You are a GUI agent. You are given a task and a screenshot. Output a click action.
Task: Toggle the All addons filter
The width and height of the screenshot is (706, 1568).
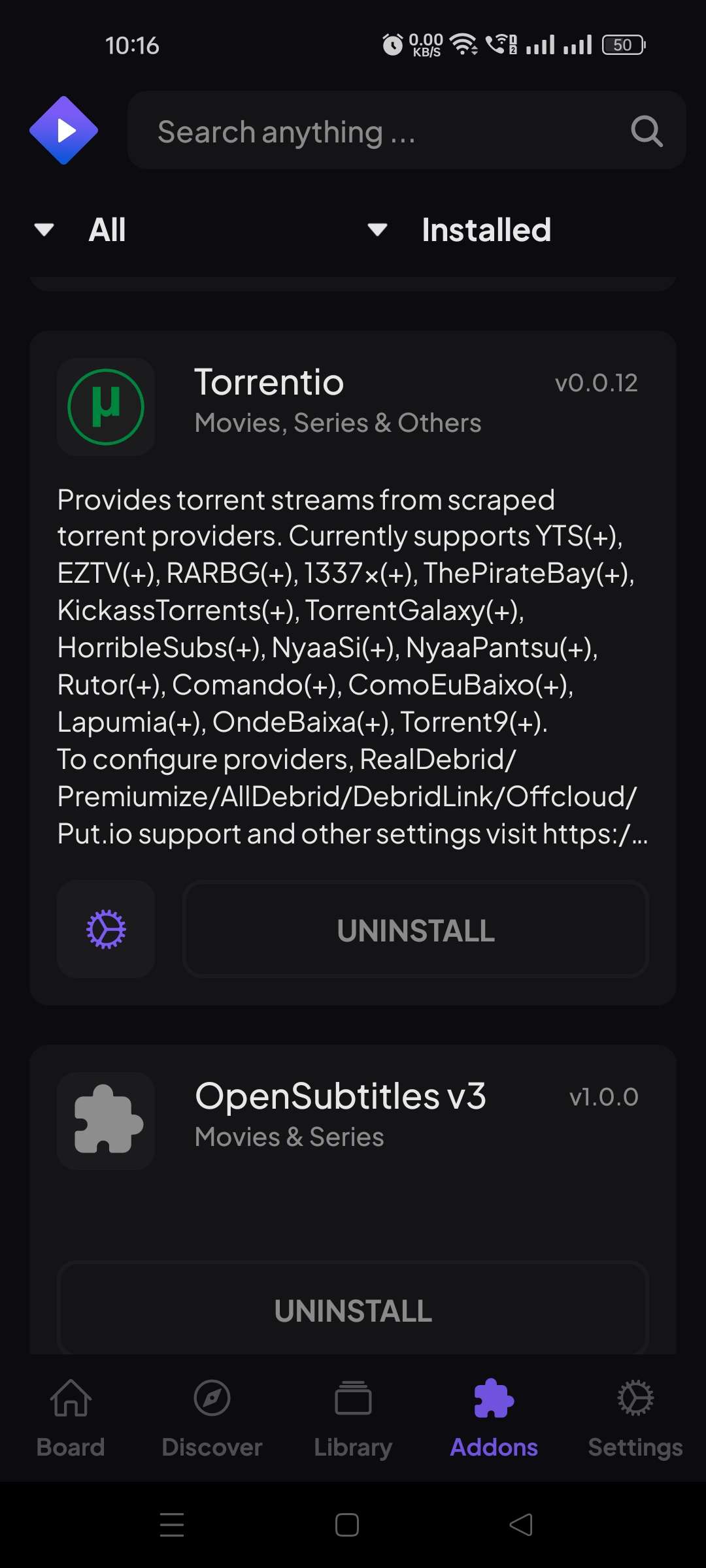pos(107,229)
